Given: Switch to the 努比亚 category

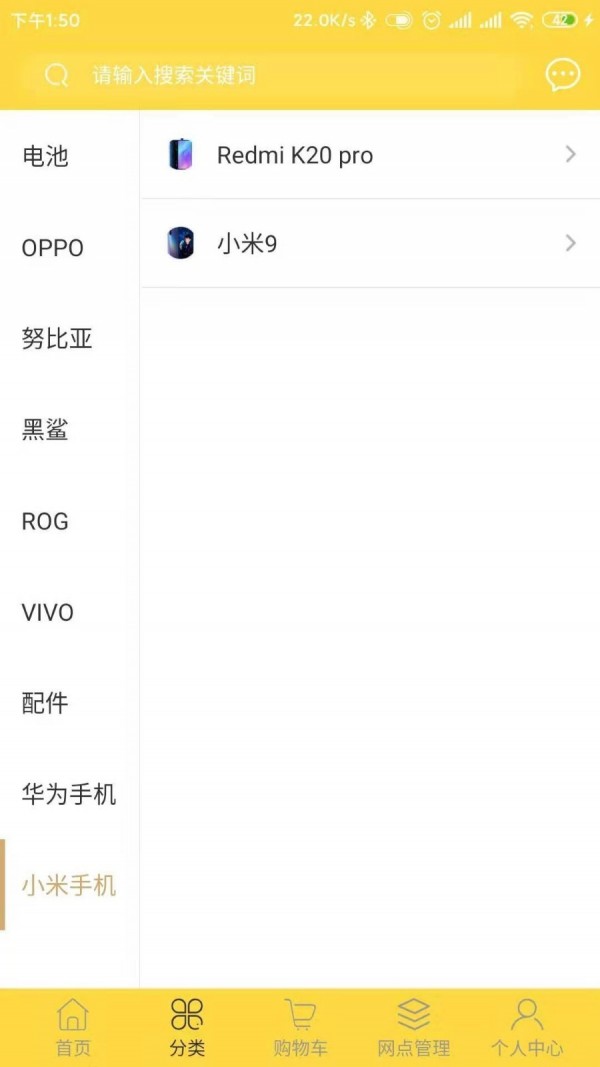Looking at the screenshot, I should [57, 339].
